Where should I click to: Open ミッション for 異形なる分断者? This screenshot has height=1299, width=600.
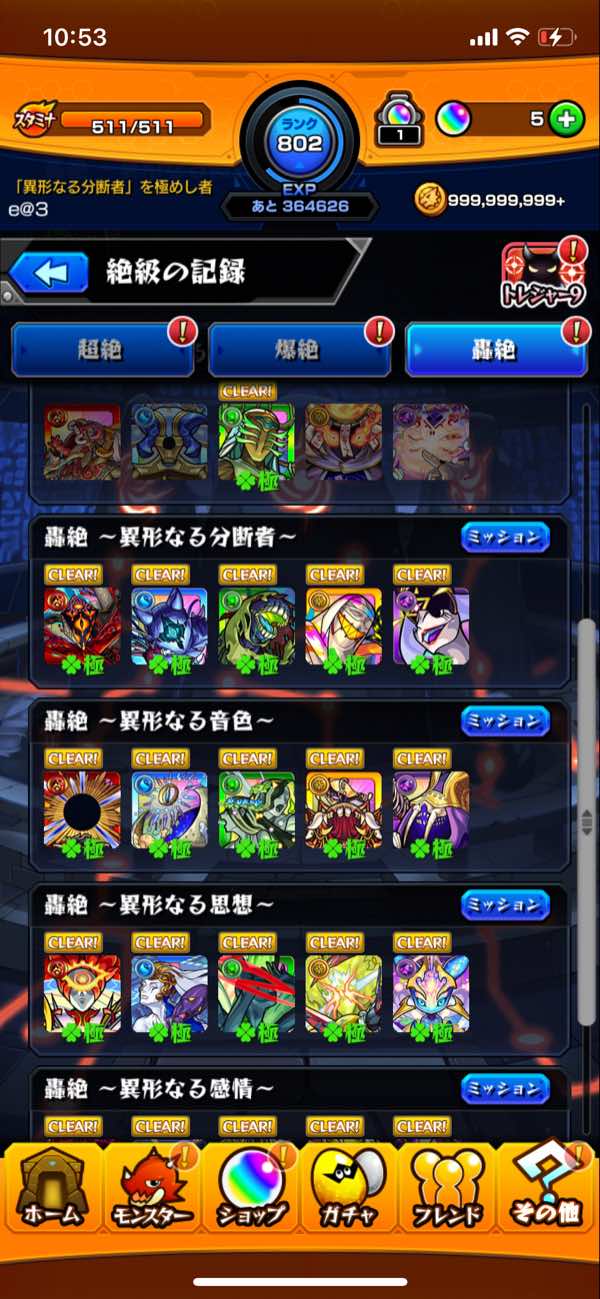(x=505, y=537)
